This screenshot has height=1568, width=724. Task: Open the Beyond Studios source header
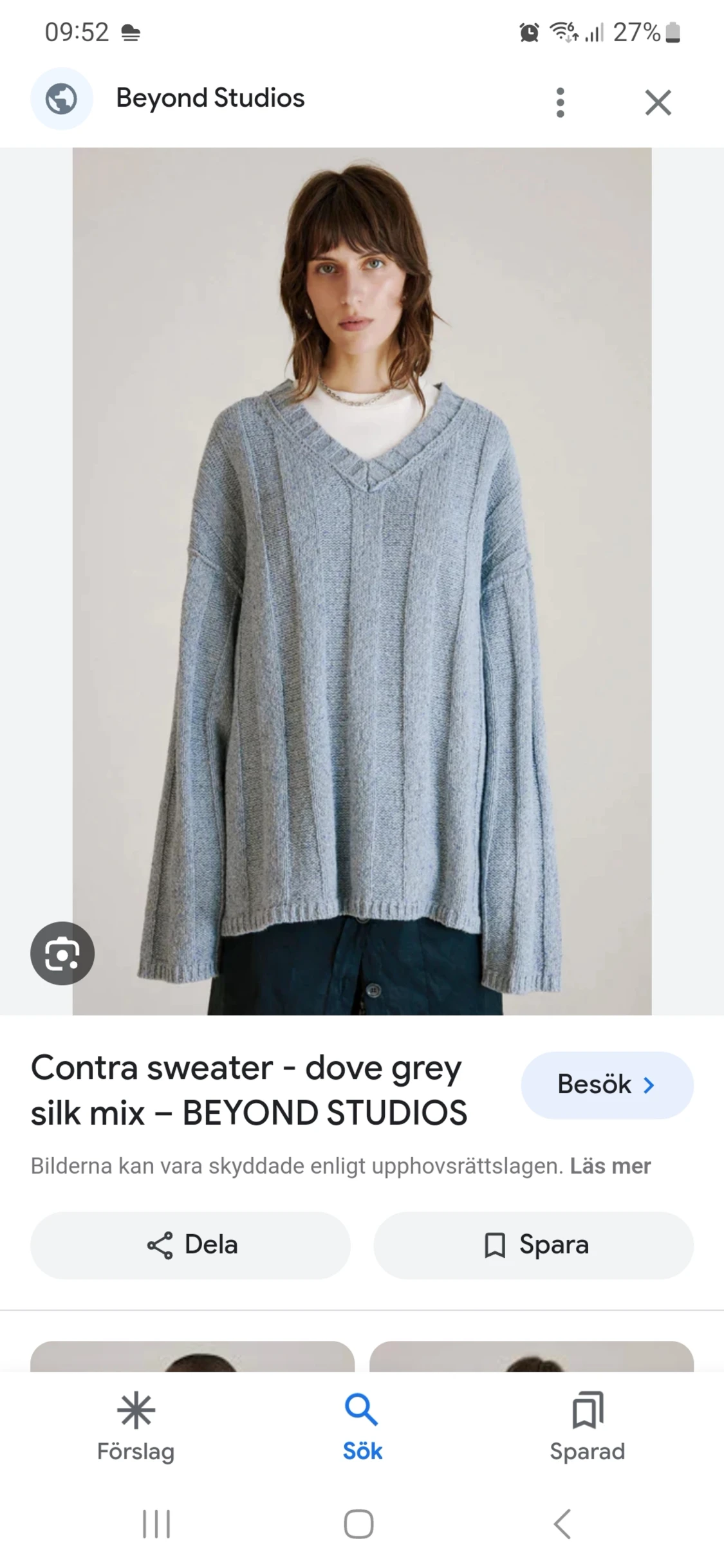(x=210, y=98)
